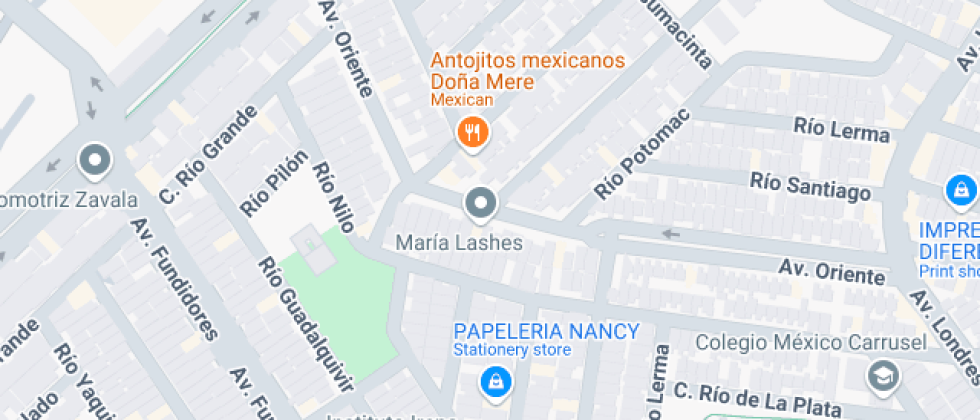Select the María Lashes map marker
Viewport: 980px width, 420px height.
(481, 204)
